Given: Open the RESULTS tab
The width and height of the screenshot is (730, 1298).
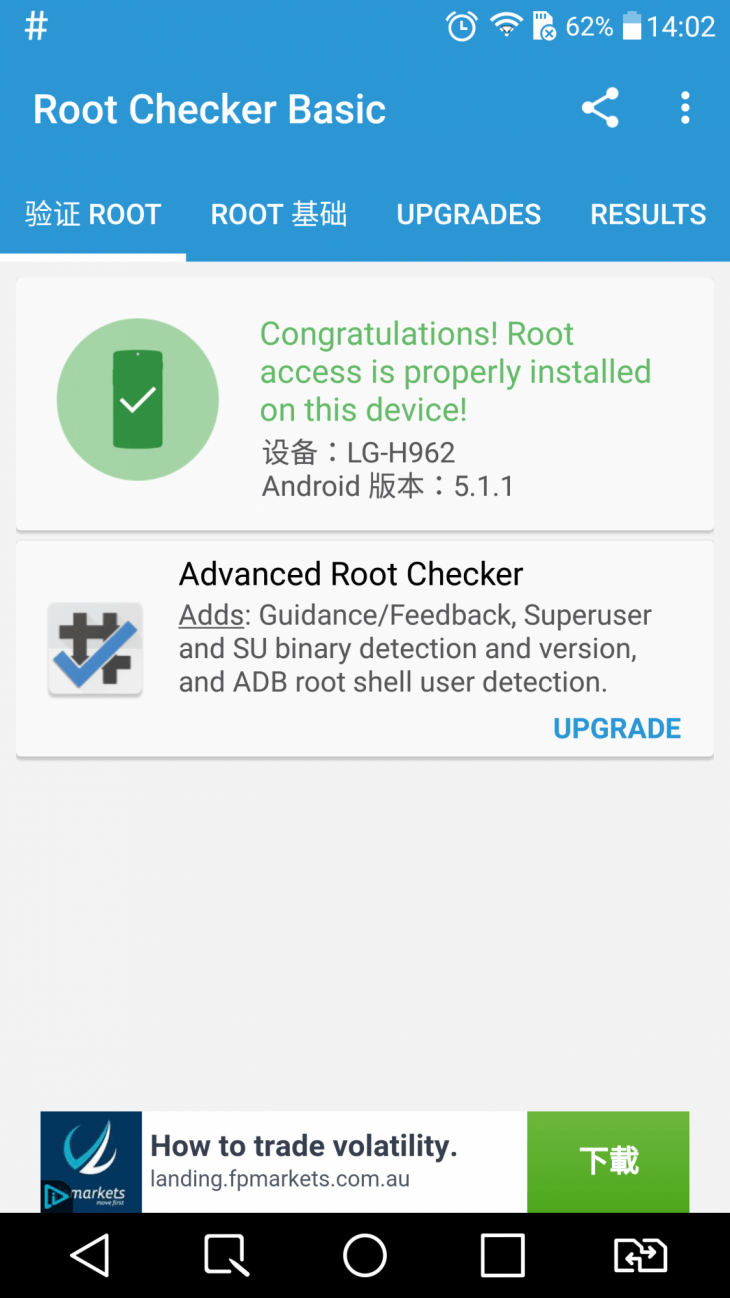Looking at the screenshot, I should [648, 214].
